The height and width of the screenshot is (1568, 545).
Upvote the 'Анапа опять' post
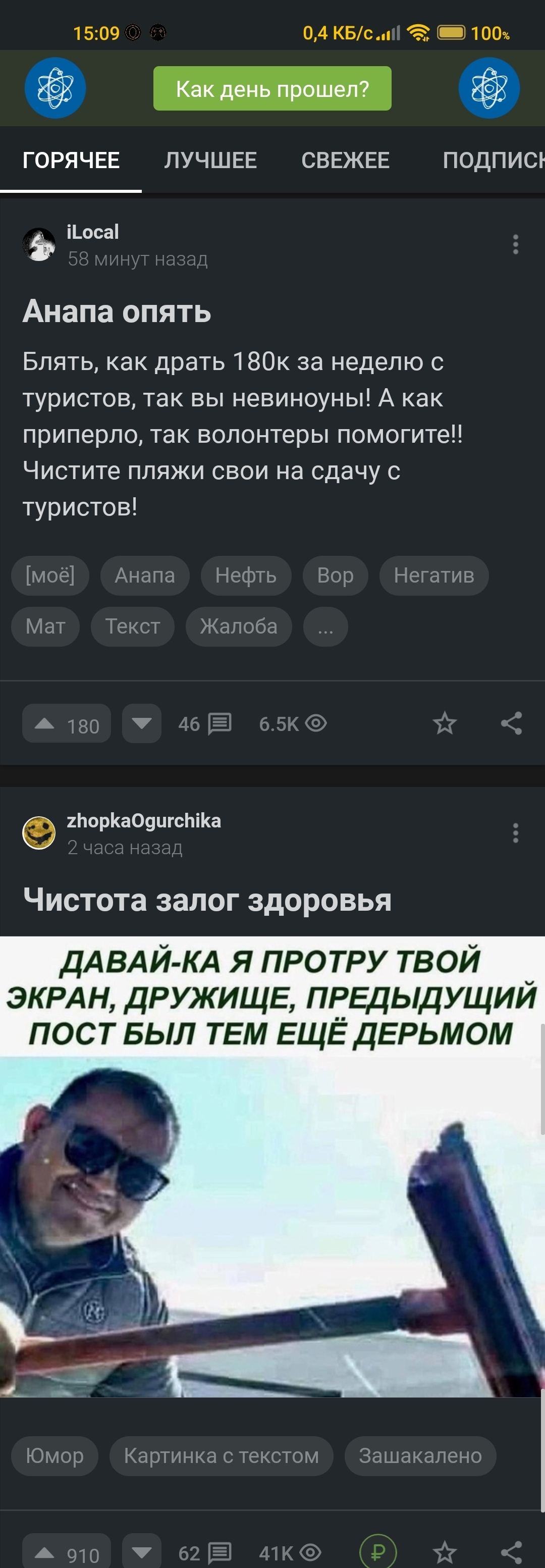tap(66, 724)
